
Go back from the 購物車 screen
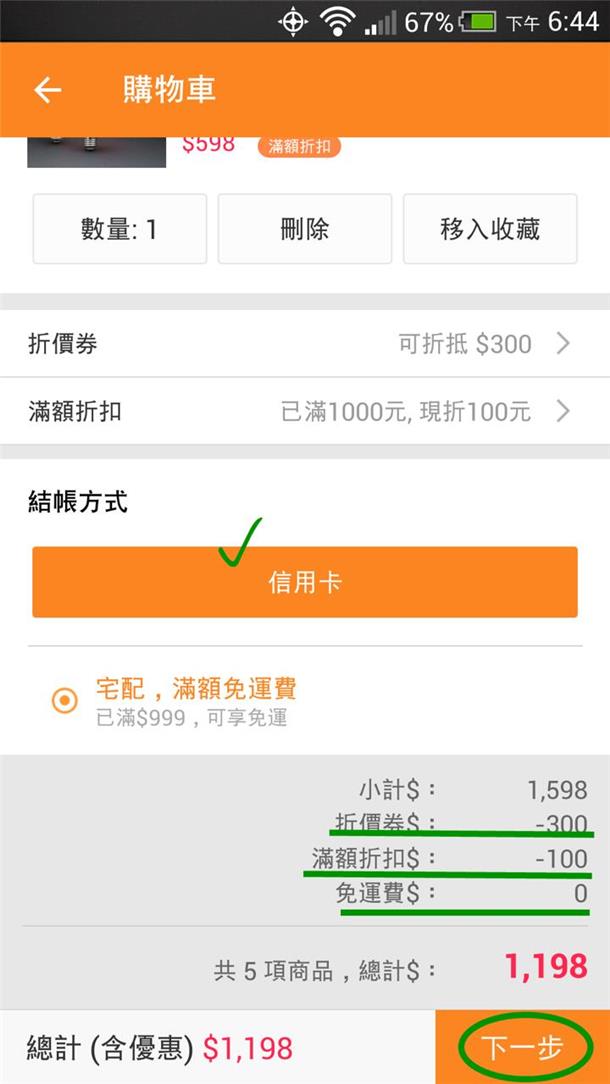tap(47, 90)
